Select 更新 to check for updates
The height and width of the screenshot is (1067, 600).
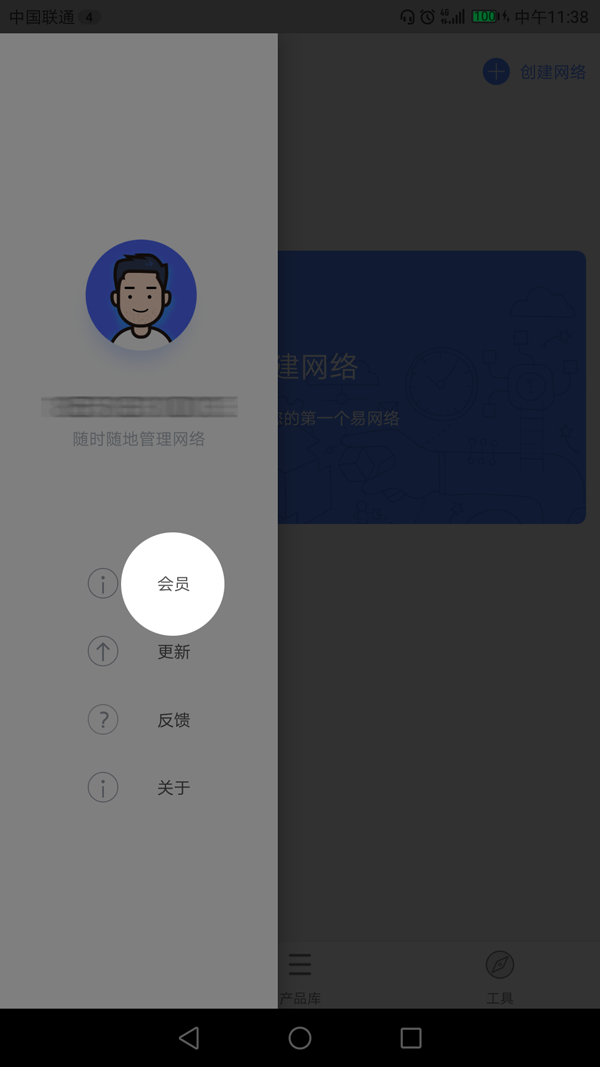(x=173, y=652)
